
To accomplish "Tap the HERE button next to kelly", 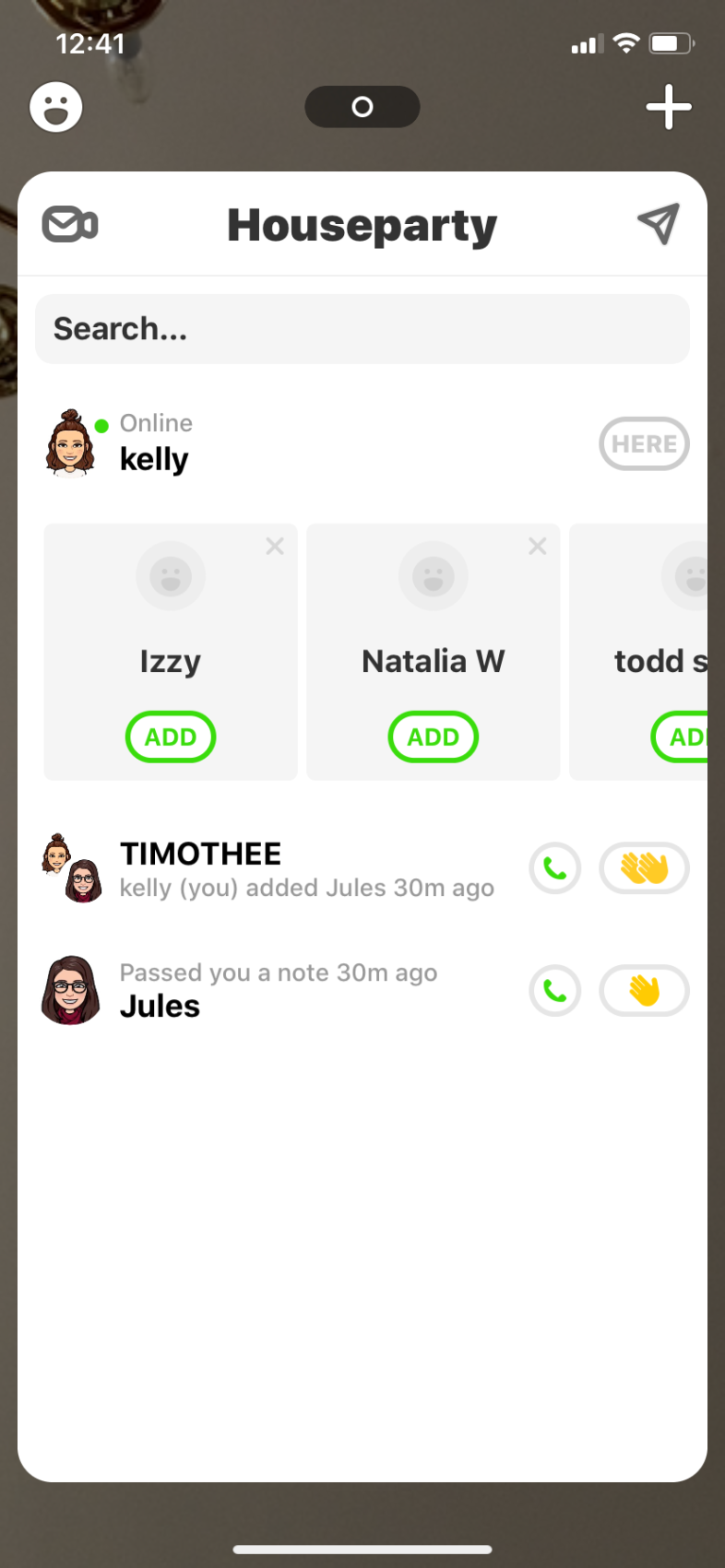I will (644, 444).
